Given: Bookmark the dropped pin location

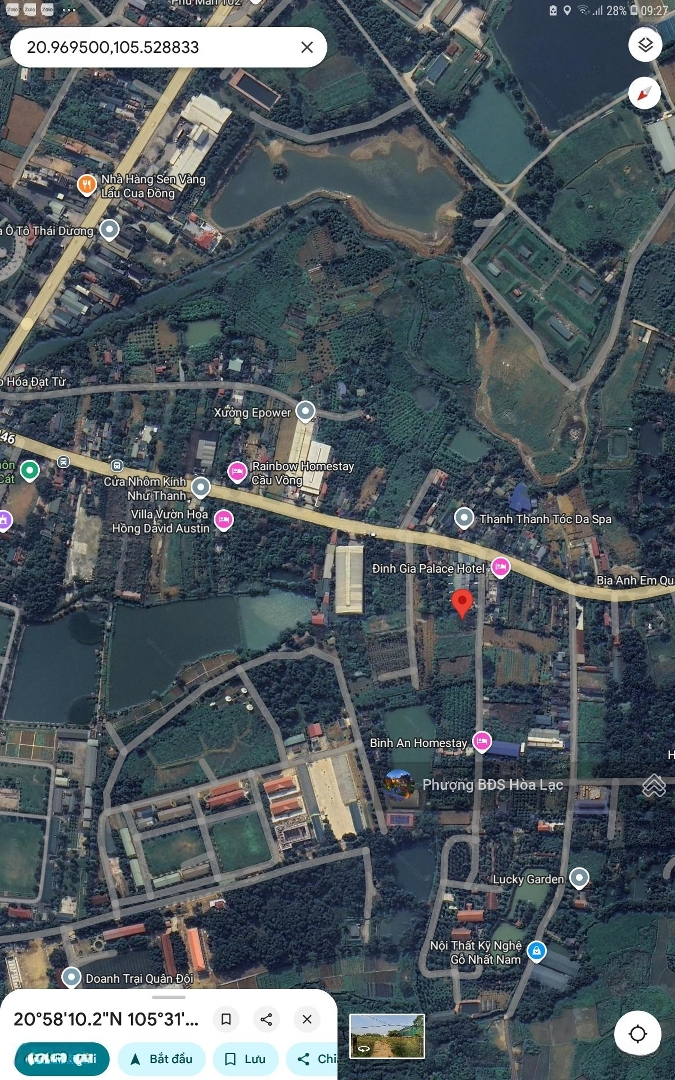Looking at the screenshot, I should tap(226, 1019).
